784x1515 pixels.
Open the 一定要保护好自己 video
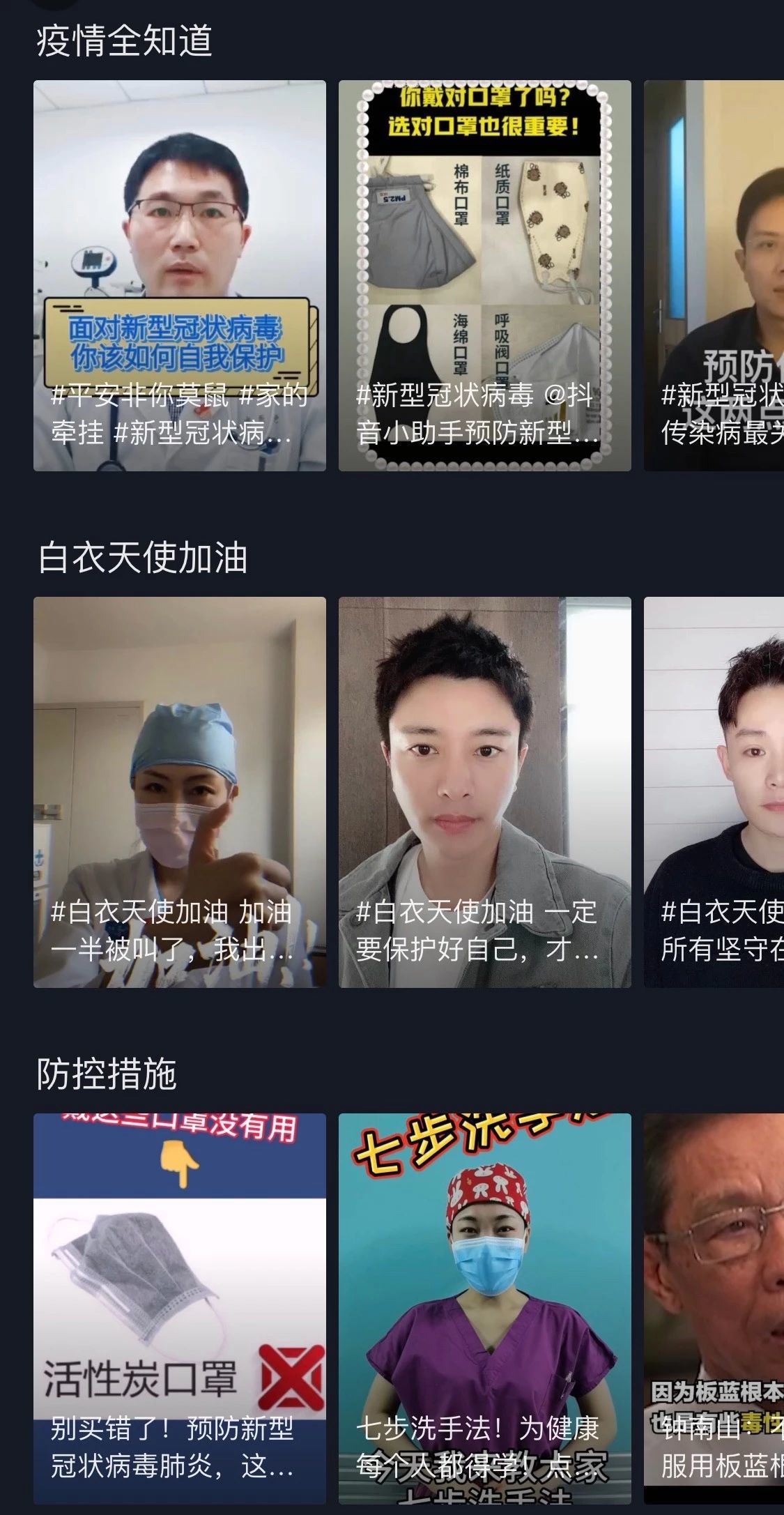click(x=484, y=791)
